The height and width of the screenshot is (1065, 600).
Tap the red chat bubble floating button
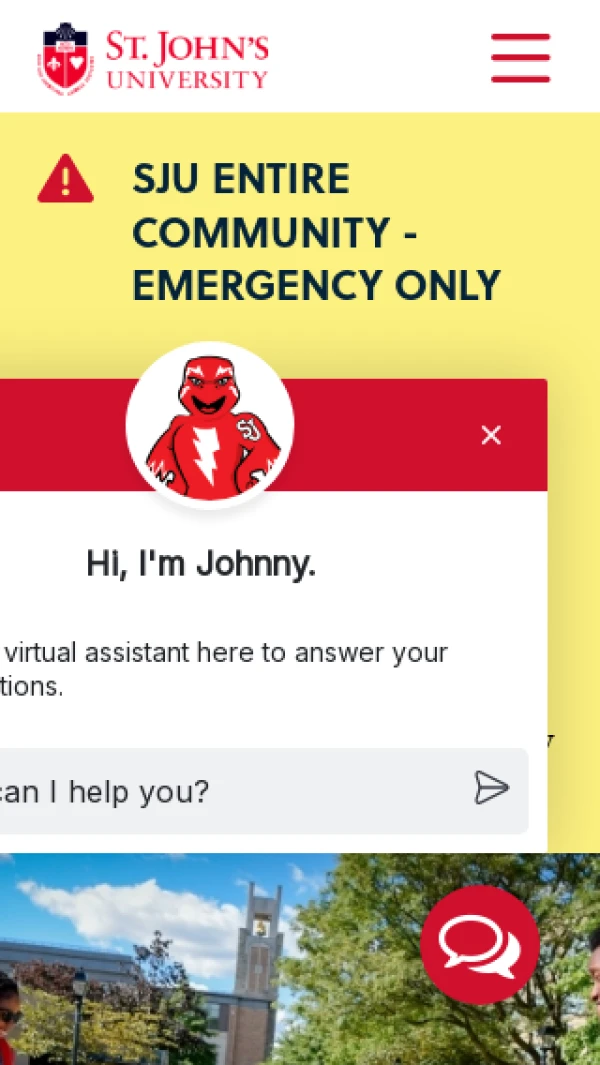[480, 945]
